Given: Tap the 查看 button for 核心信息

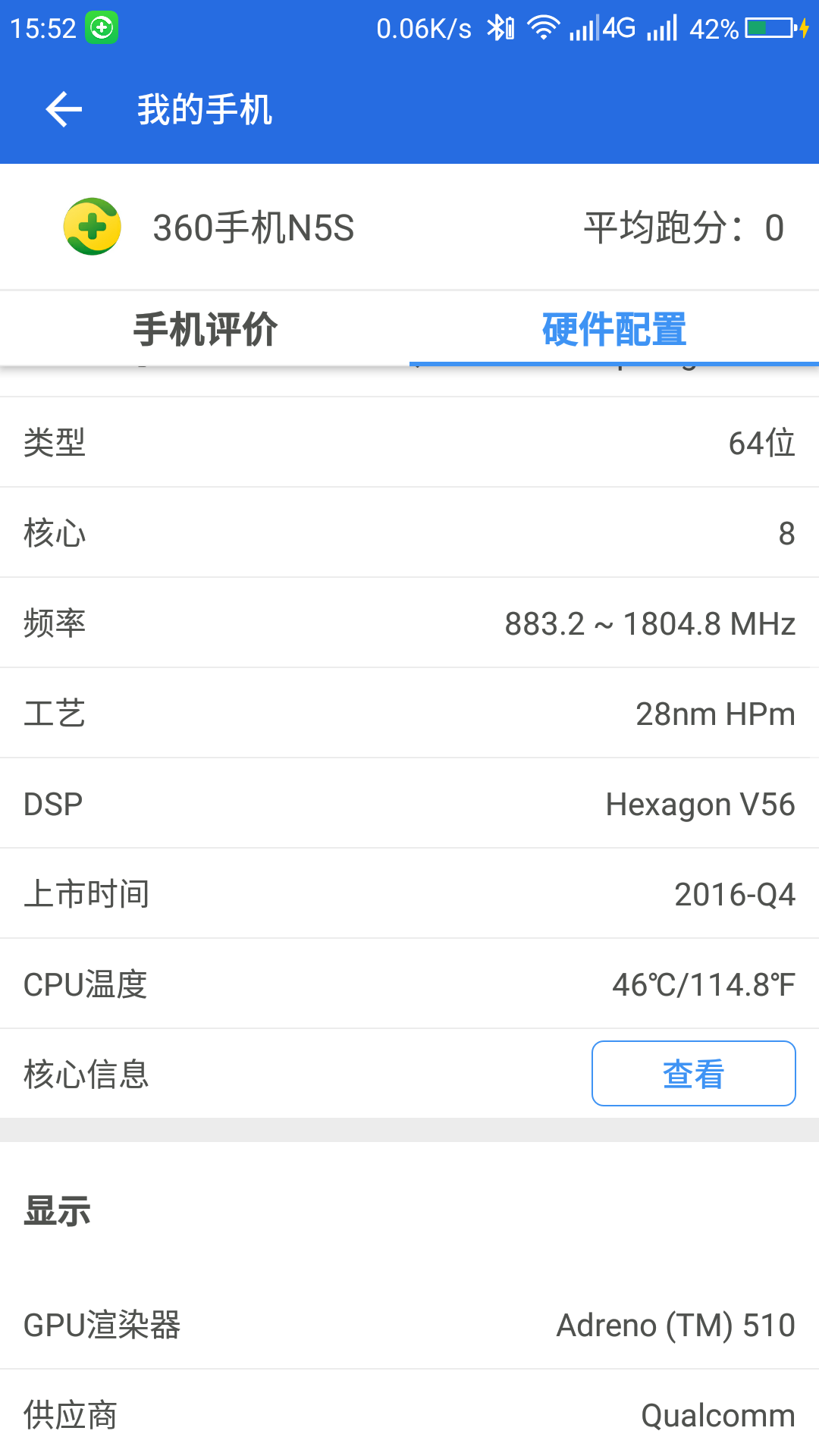Looking at the screenshot, I should point(692,1073).
